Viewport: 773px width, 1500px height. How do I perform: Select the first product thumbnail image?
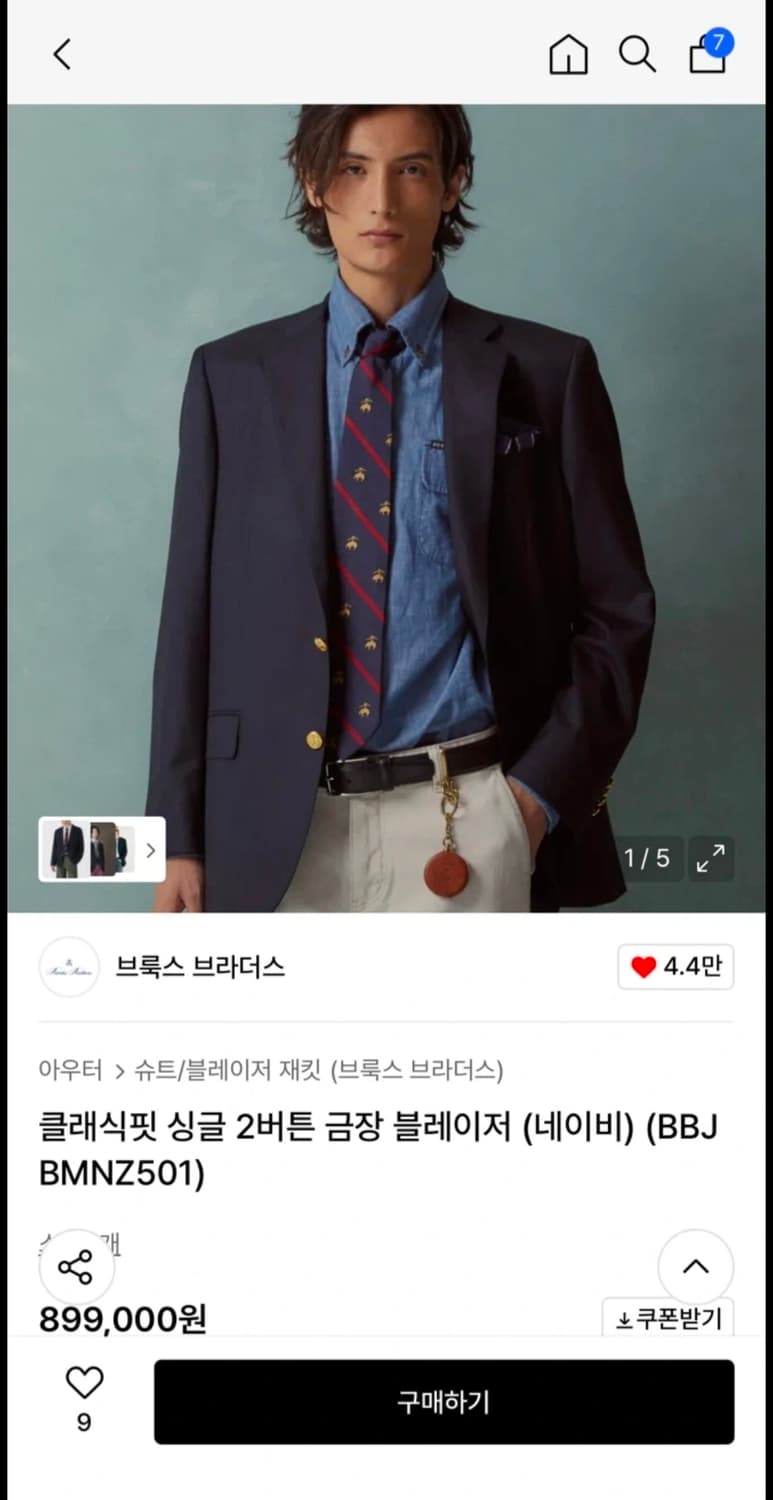tap(65, 849)
